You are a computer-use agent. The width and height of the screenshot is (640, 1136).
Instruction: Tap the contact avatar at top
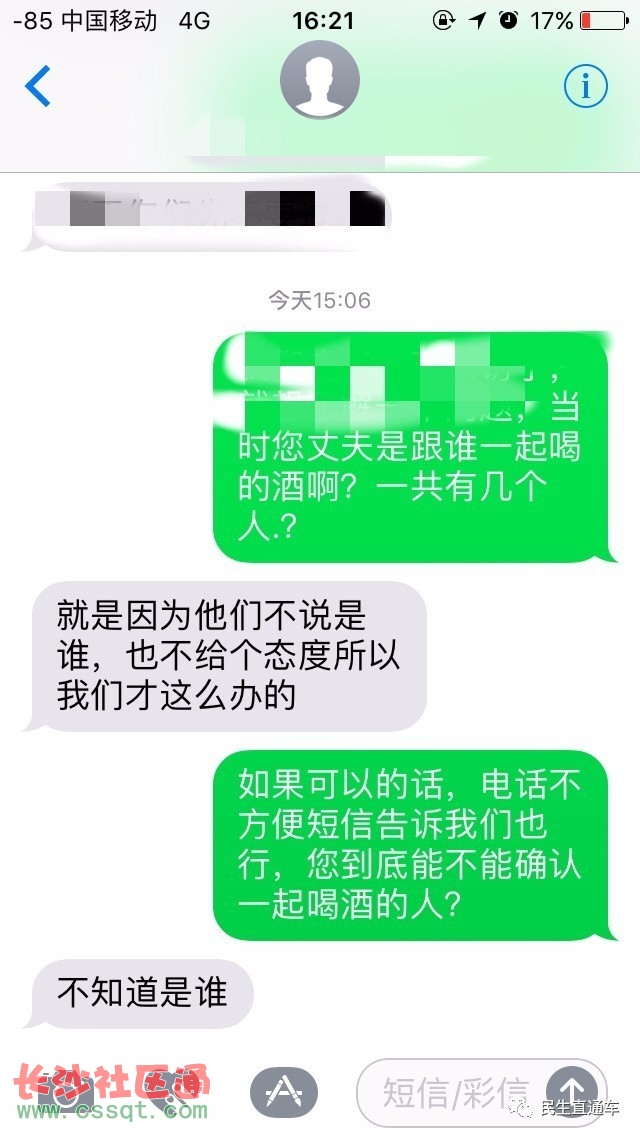[319, 82]
